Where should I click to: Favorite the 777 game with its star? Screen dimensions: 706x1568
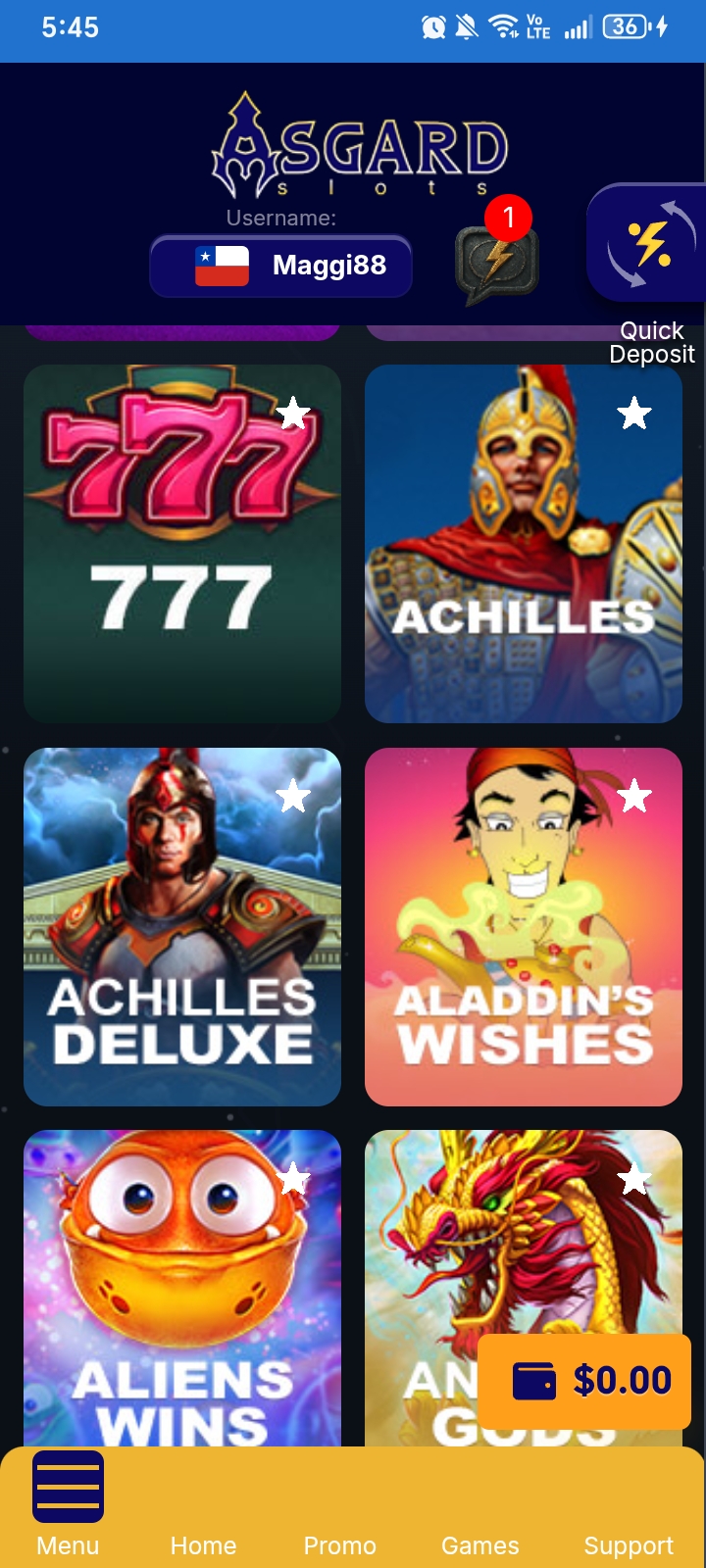[293, 414]
